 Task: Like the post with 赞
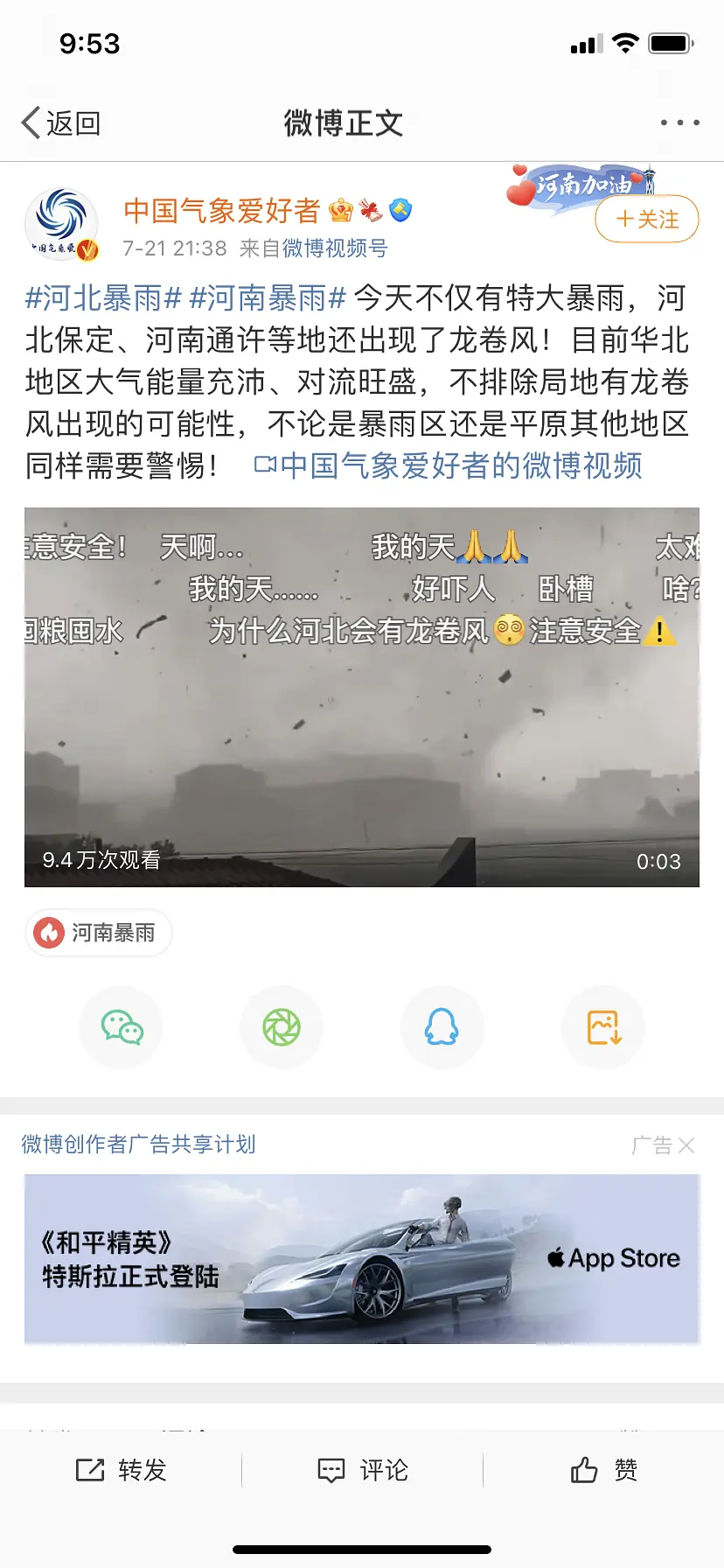(x=603, y=1470)
